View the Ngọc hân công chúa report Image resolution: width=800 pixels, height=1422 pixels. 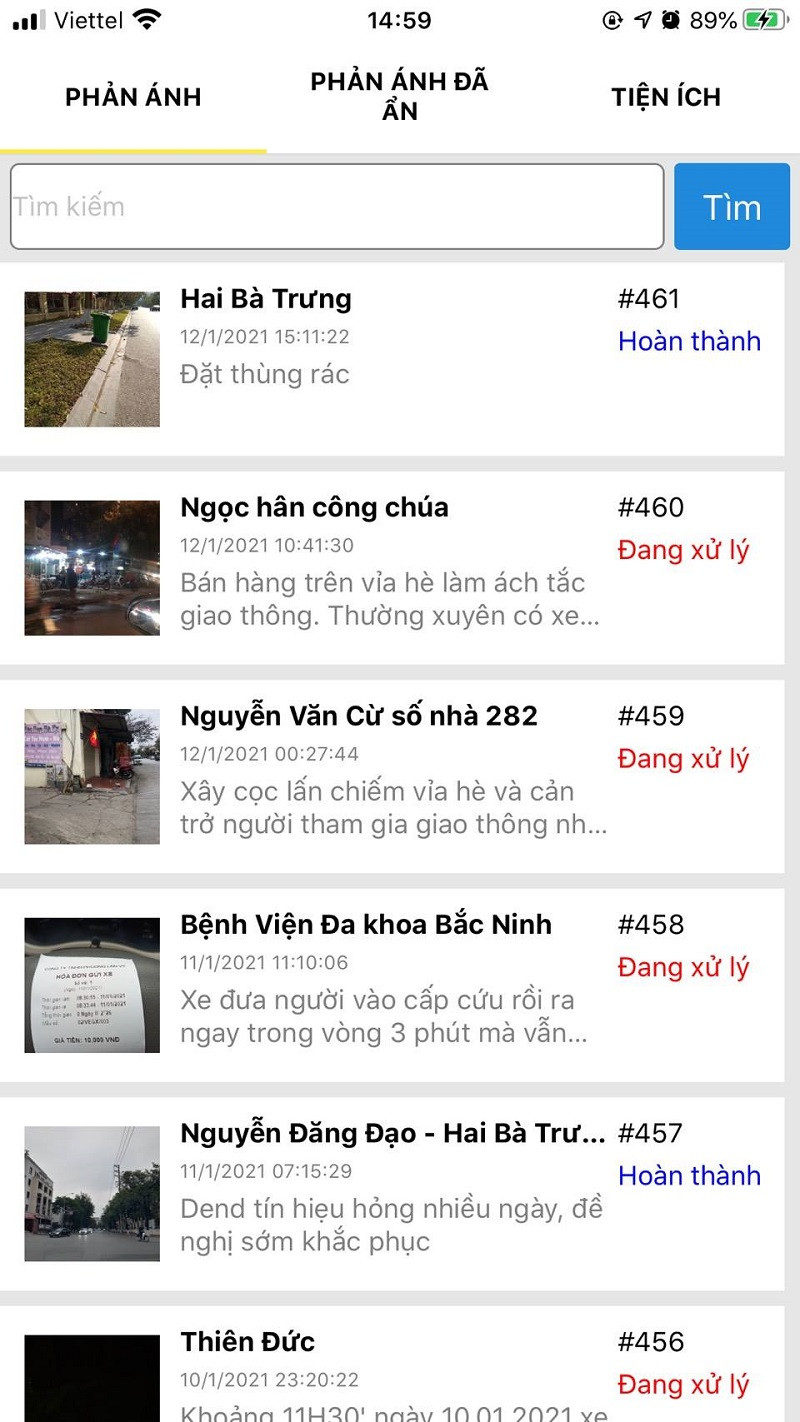[x=390, y=567]
